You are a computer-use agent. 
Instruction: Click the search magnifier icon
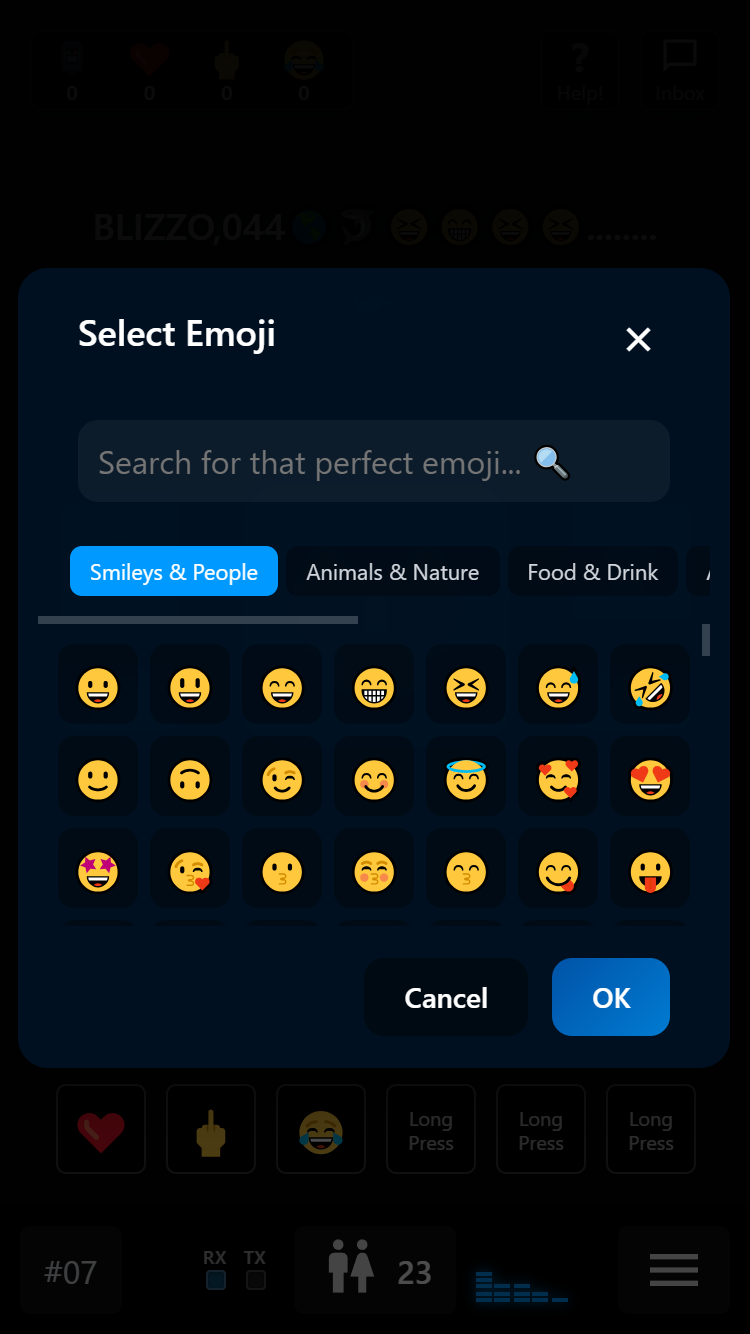(553, 461)
